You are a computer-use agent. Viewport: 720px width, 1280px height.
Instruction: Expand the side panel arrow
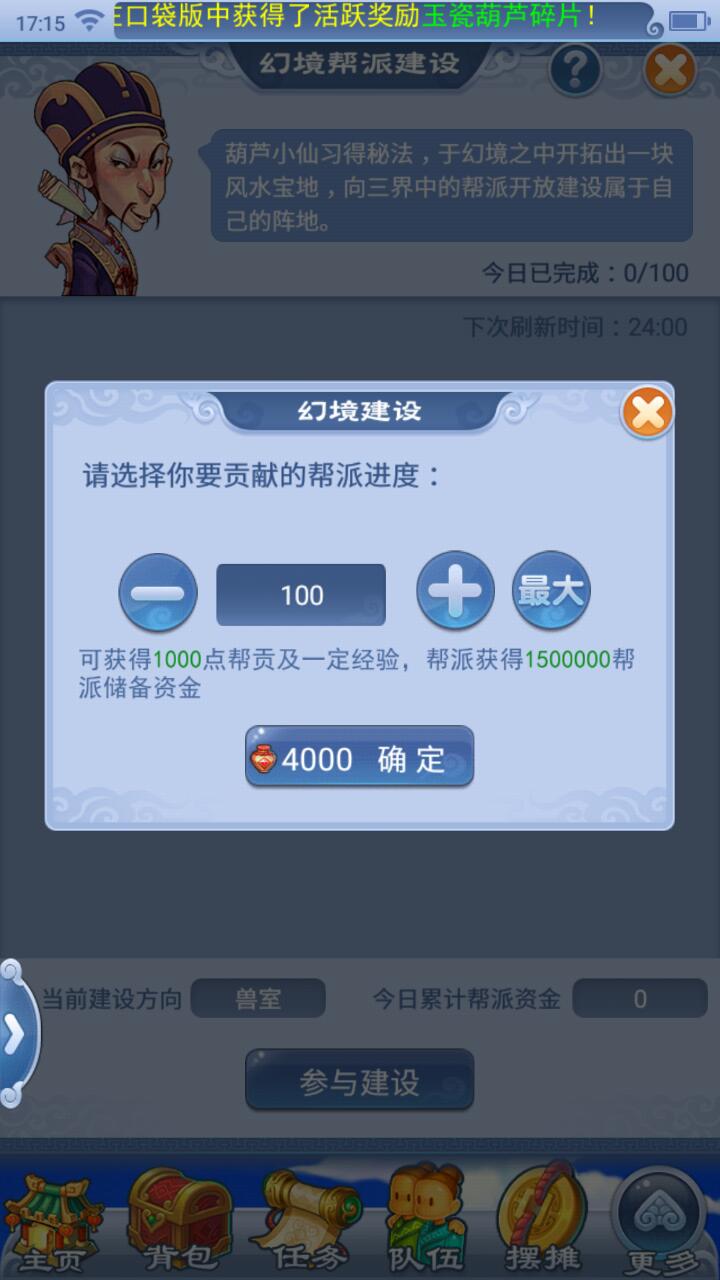point(17,1034)
